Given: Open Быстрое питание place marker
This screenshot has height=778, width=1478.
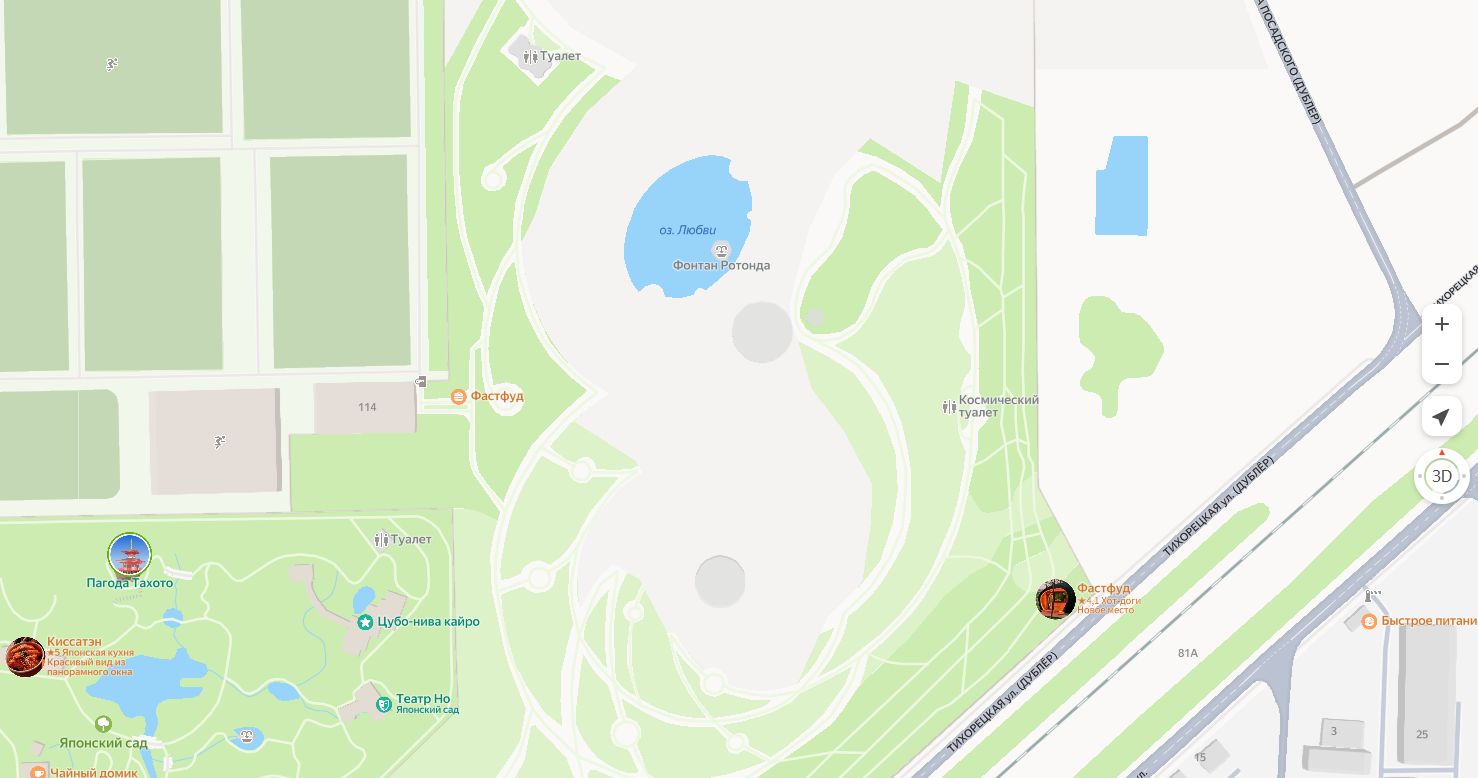Looking at the screenshot, I should 1368,621.
